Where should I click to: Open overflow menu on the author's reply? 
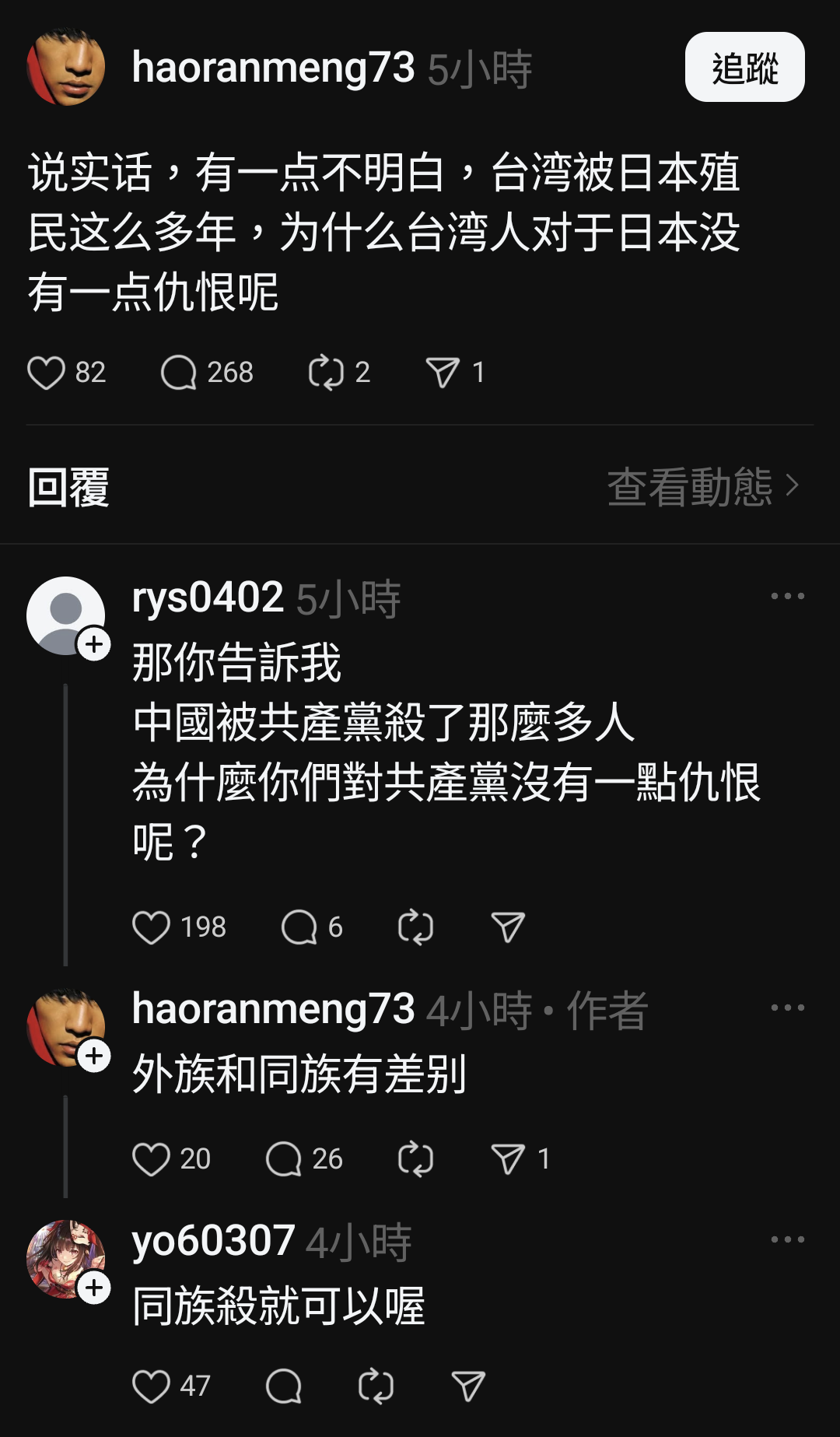(x=787, y=1008)
